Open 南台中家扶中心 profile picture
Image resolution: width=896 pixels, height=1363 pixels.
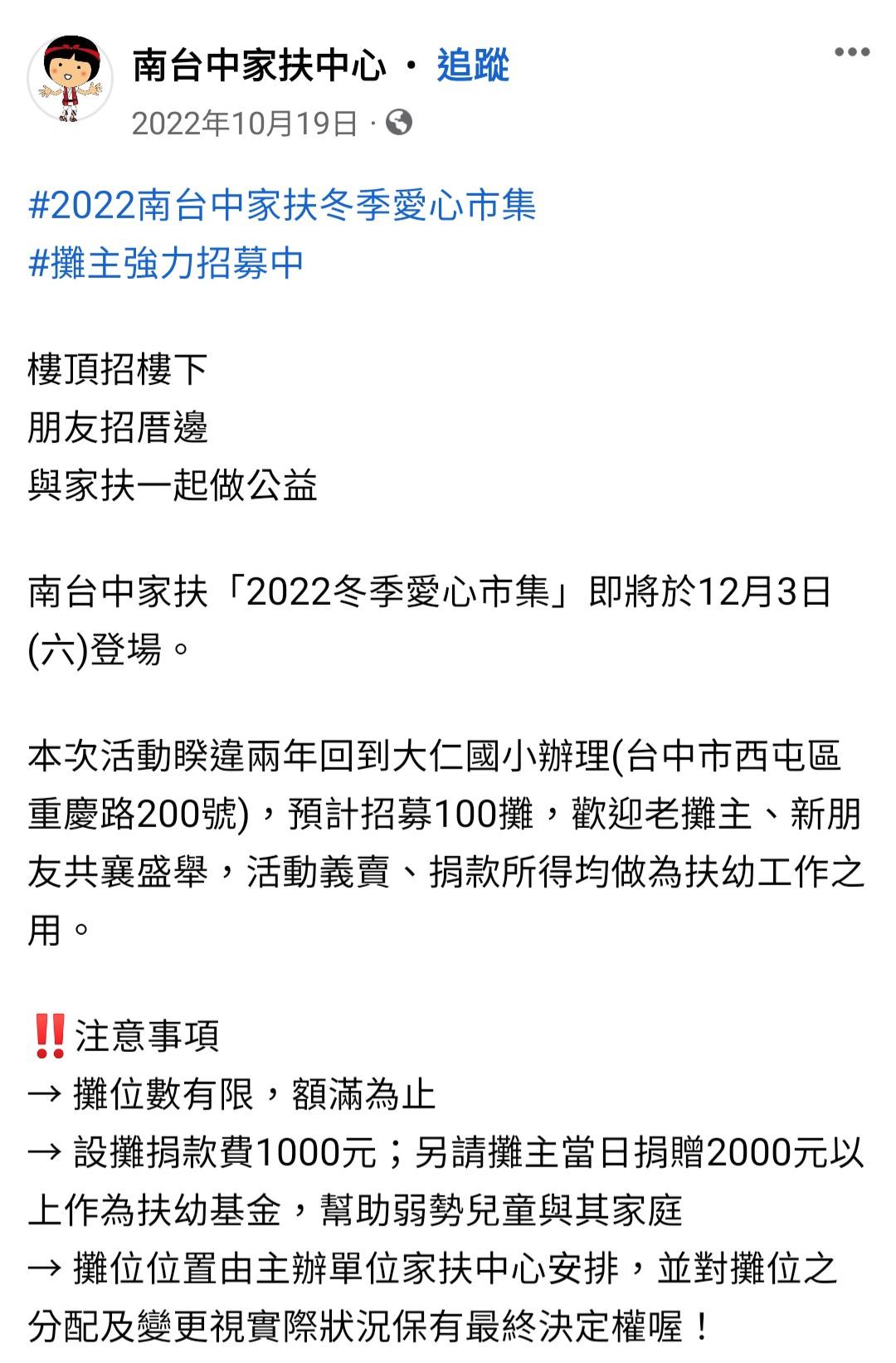tap(70, 80)
